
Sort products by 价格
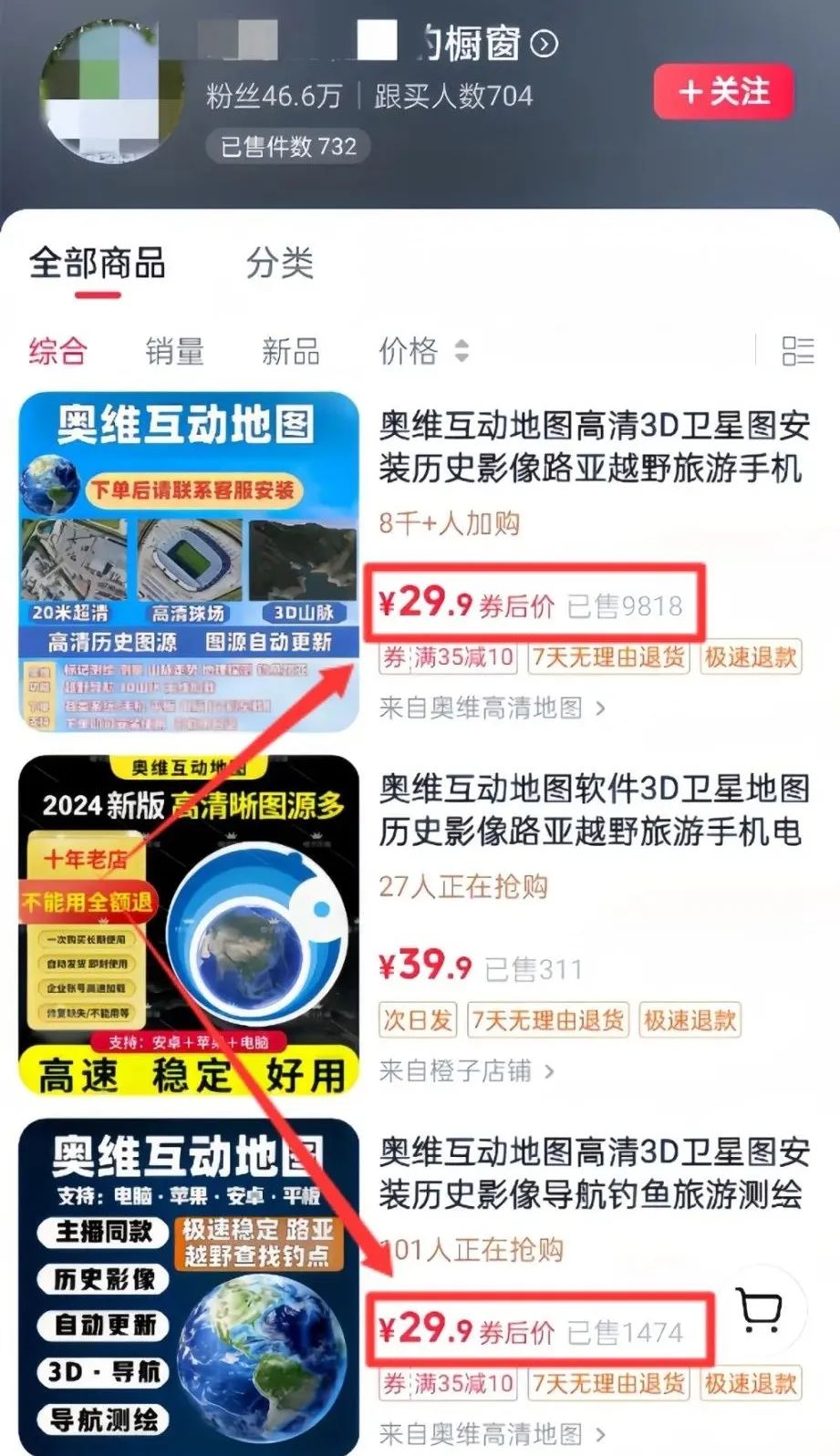[422, 351]
